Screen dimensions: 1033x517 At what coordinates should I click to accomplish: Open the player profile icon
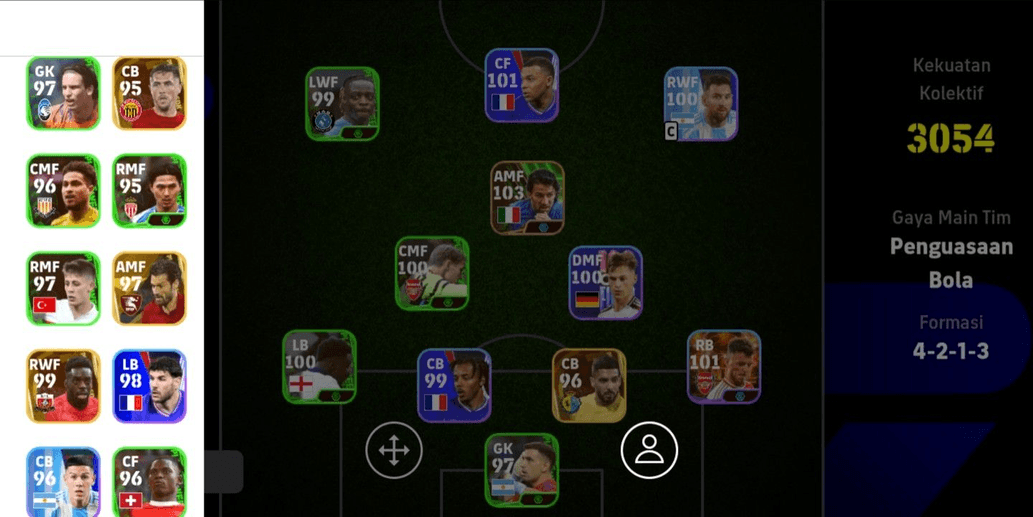pyautogui.click(x=649, y=450)
